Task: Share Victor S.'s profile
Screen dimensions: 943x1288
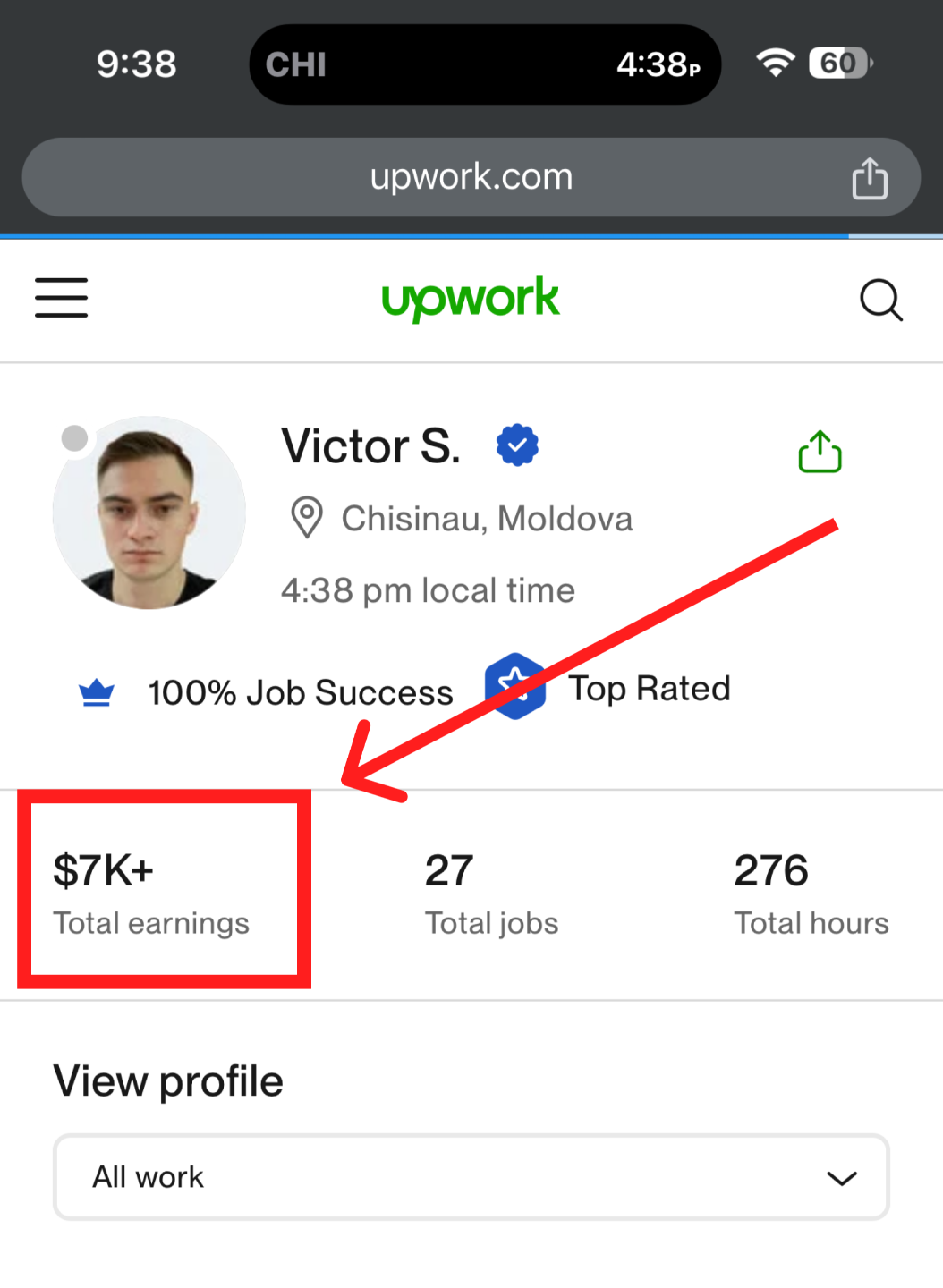Action: 820,452
